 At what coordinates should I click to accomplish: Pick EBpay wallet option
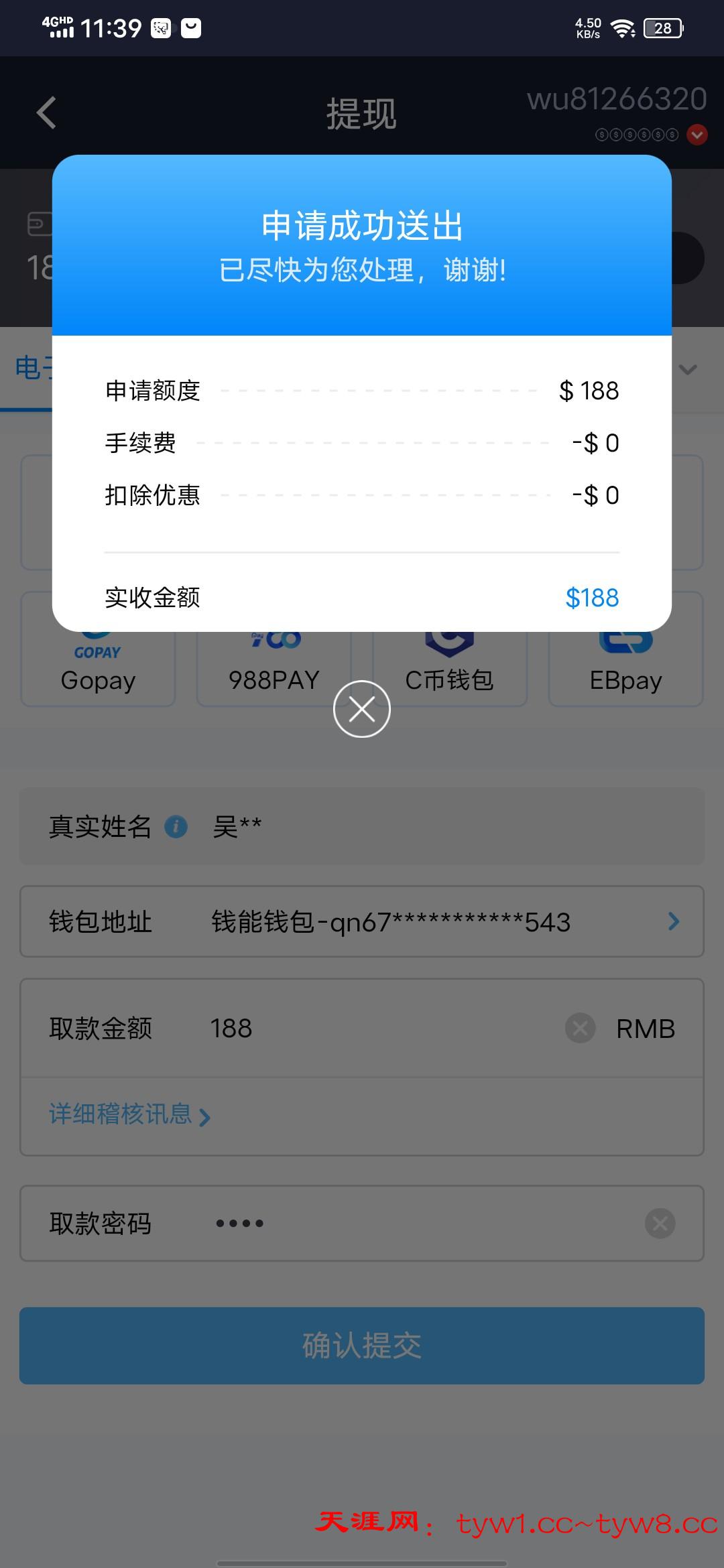pyautogui.click(x=625, y=670)
